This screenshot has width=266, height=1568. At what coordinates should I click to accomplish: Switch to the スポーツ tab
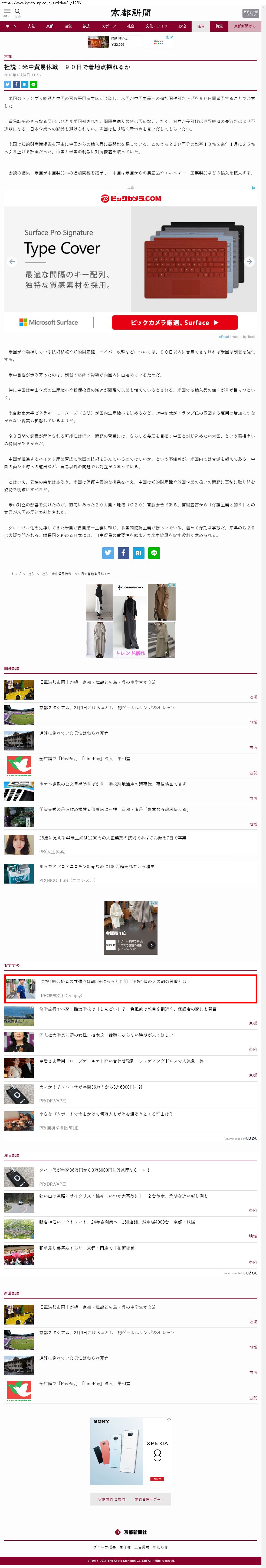(108, 26)
